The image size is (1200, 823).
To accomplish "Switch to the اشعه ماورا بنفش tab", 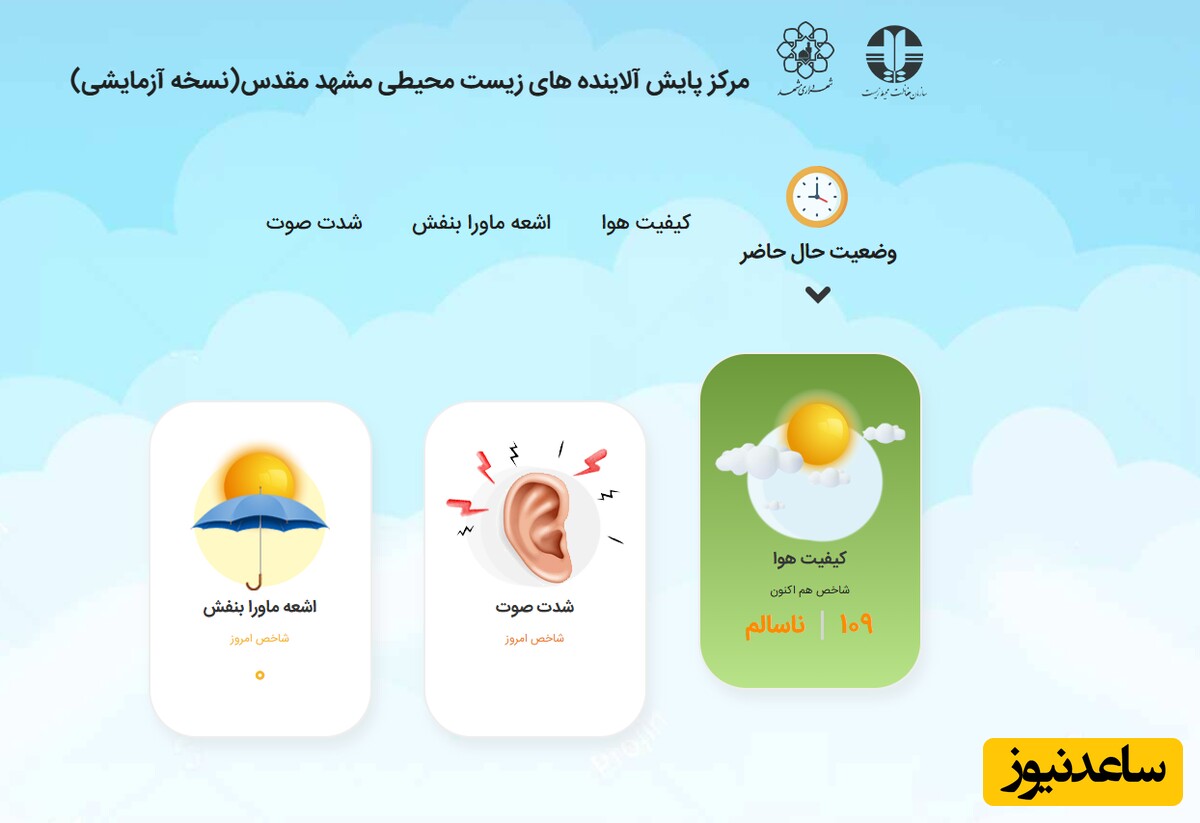I will pos(481,222).
